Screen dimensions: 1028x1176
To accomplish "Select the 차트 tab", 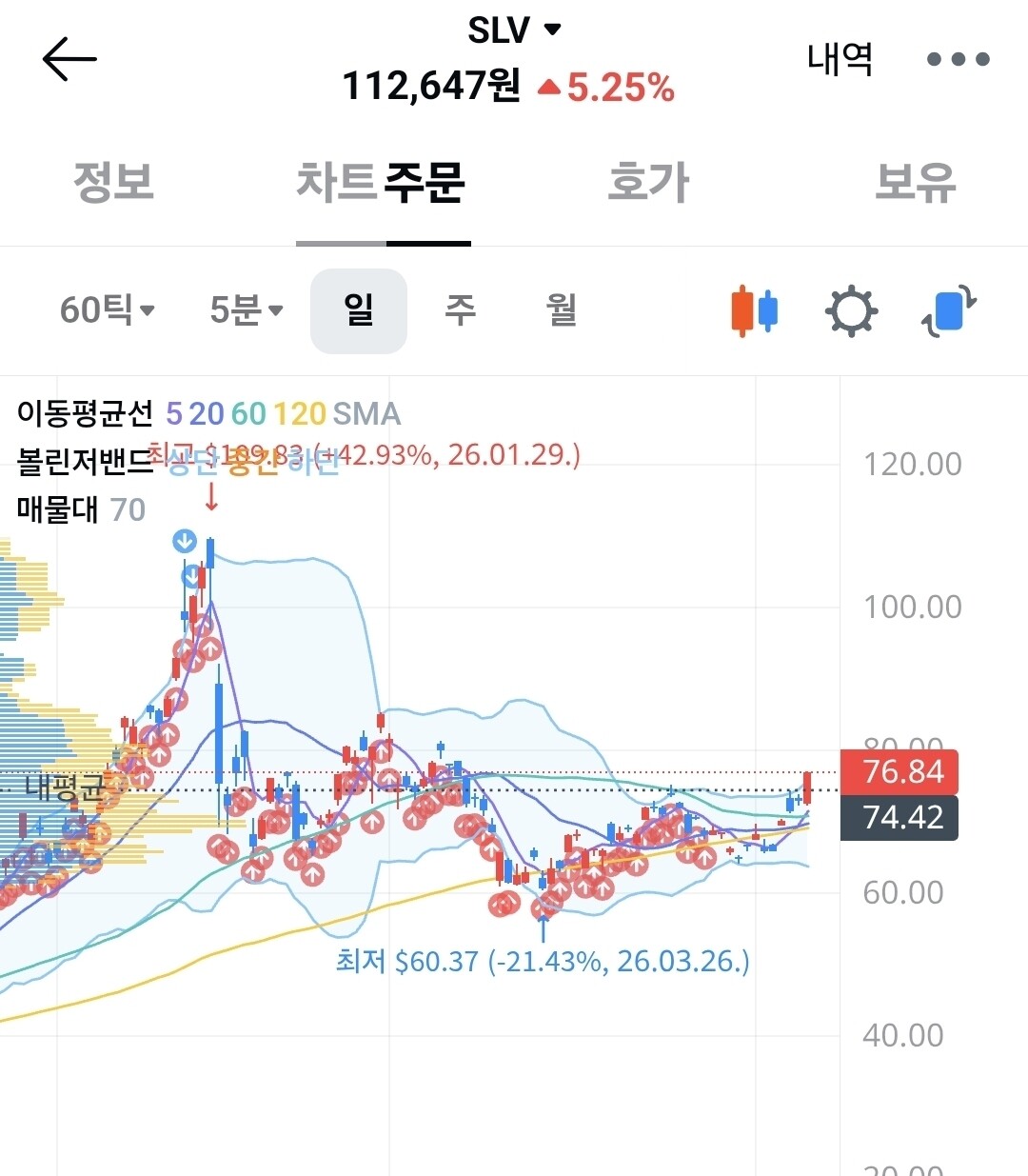I will (x=337, y=182).
